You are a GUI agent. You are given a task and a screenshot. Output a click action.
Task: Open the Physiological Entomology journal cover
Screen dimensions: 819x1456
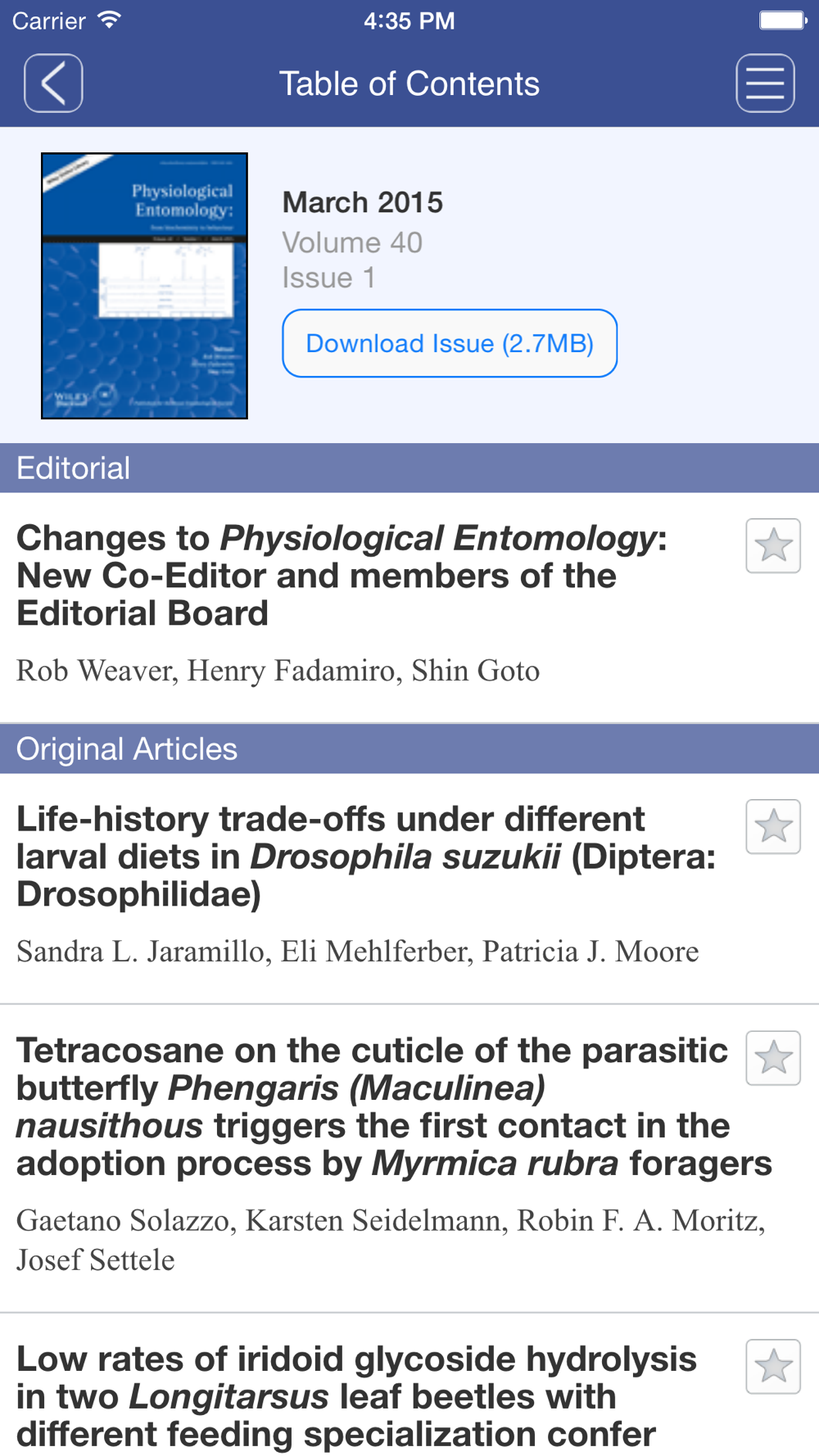click(144, 286)
